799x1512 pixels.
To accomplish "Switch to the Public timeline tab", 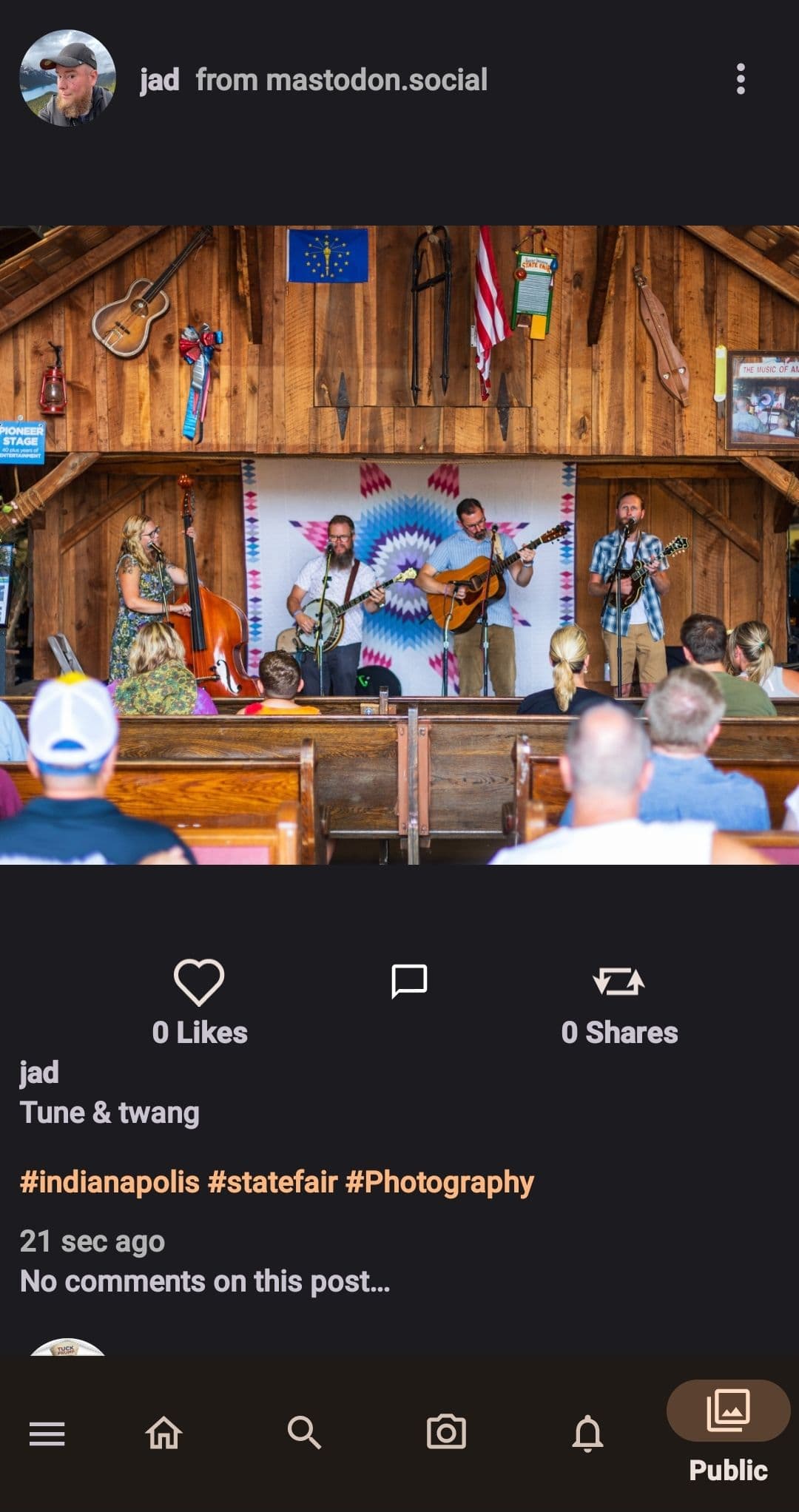I will [728, 1434].
